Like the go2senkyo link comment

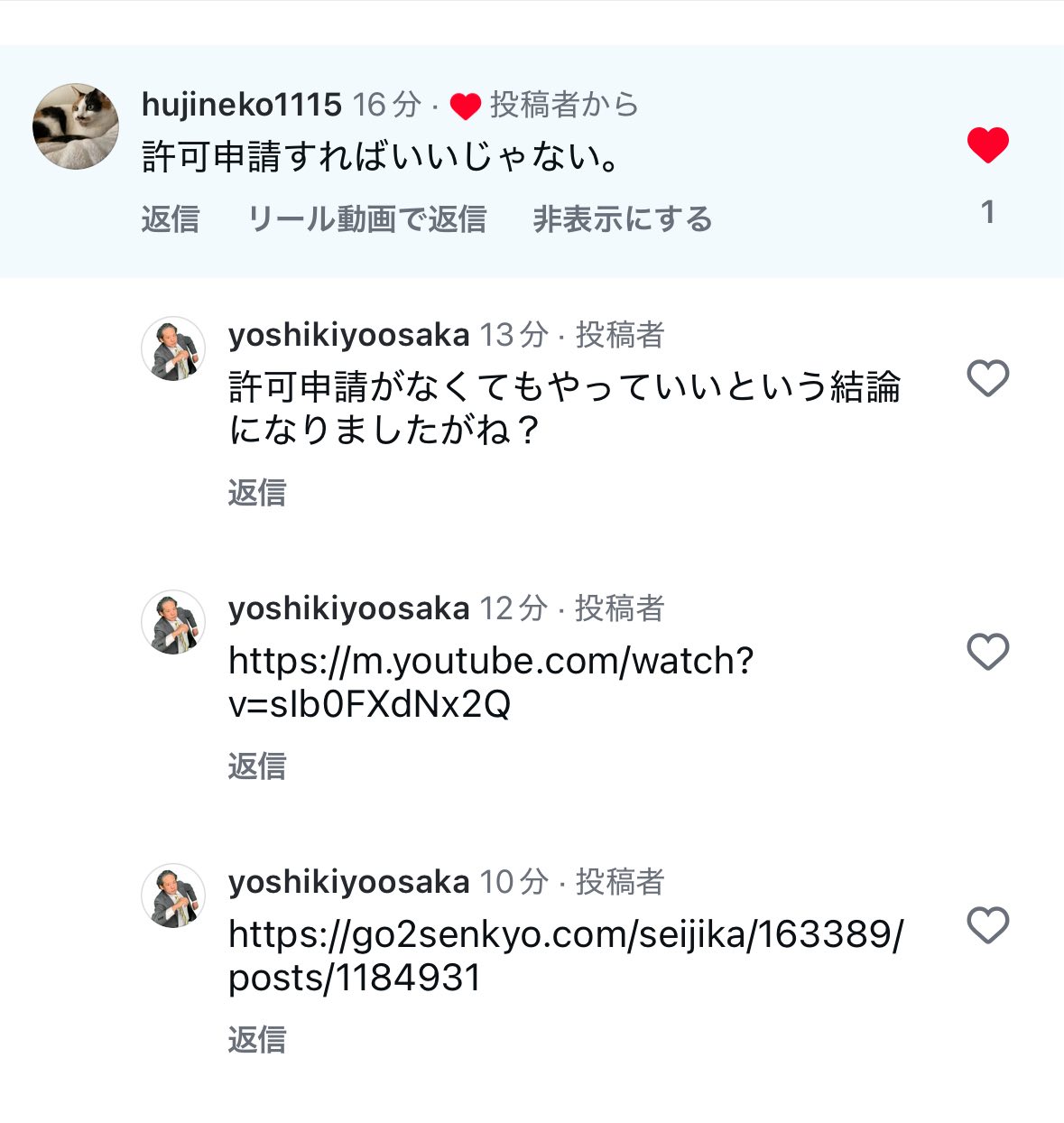click(x=987, y=925)
